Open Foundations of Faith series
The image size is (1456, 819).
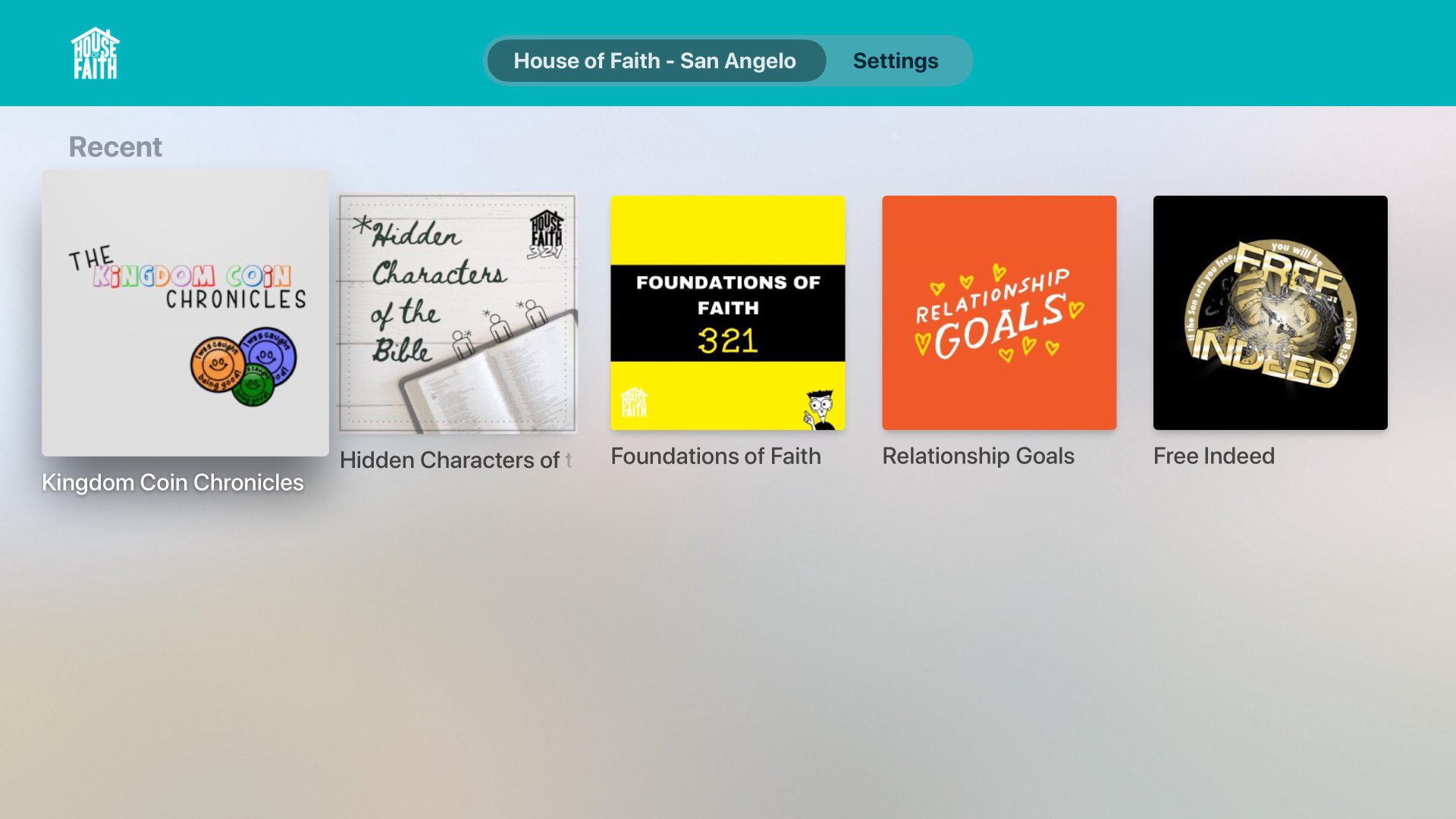pos(727,312)
